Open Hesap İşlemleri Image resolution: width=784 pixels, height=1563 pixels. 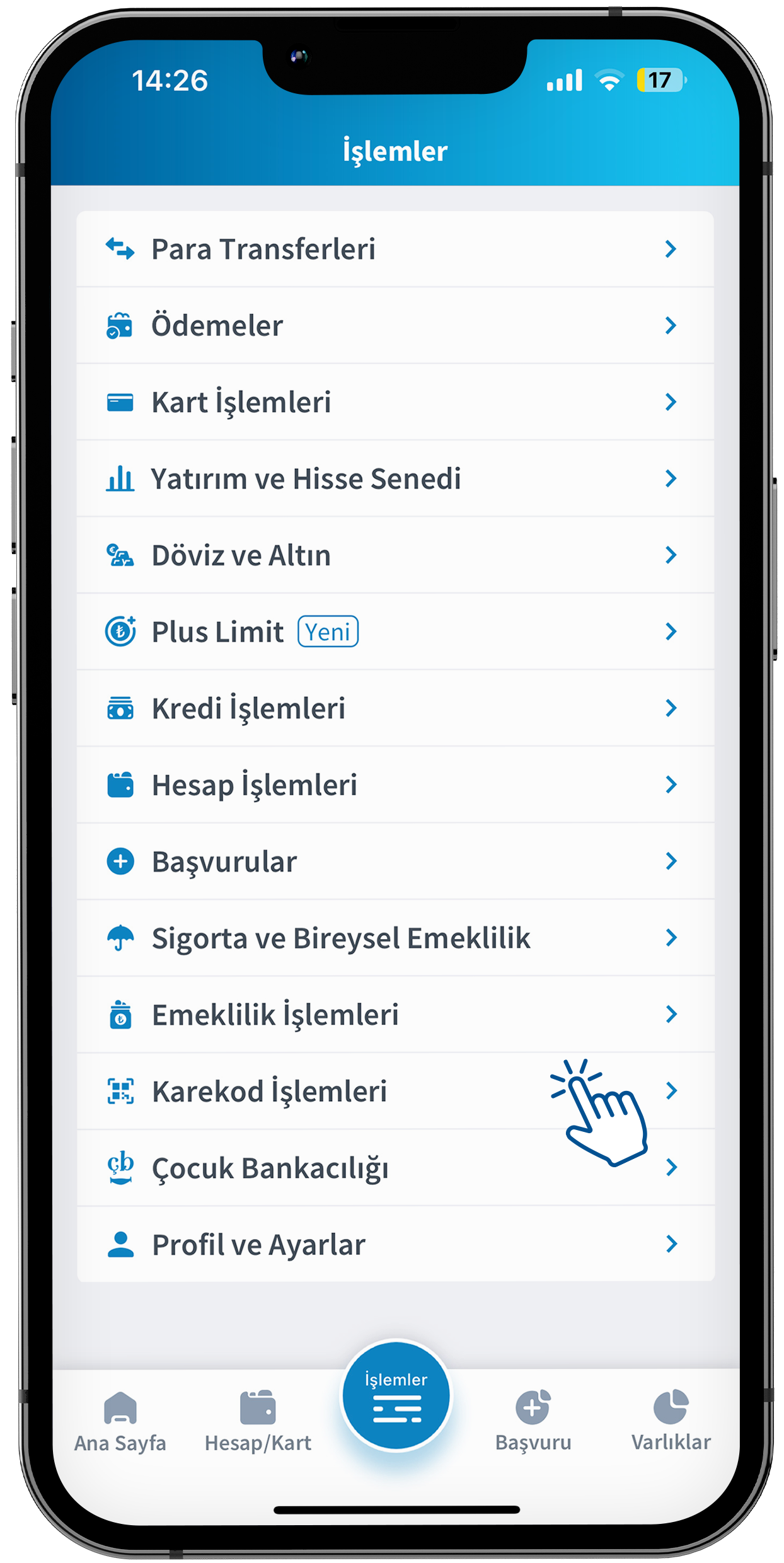(x=395, y=785)
